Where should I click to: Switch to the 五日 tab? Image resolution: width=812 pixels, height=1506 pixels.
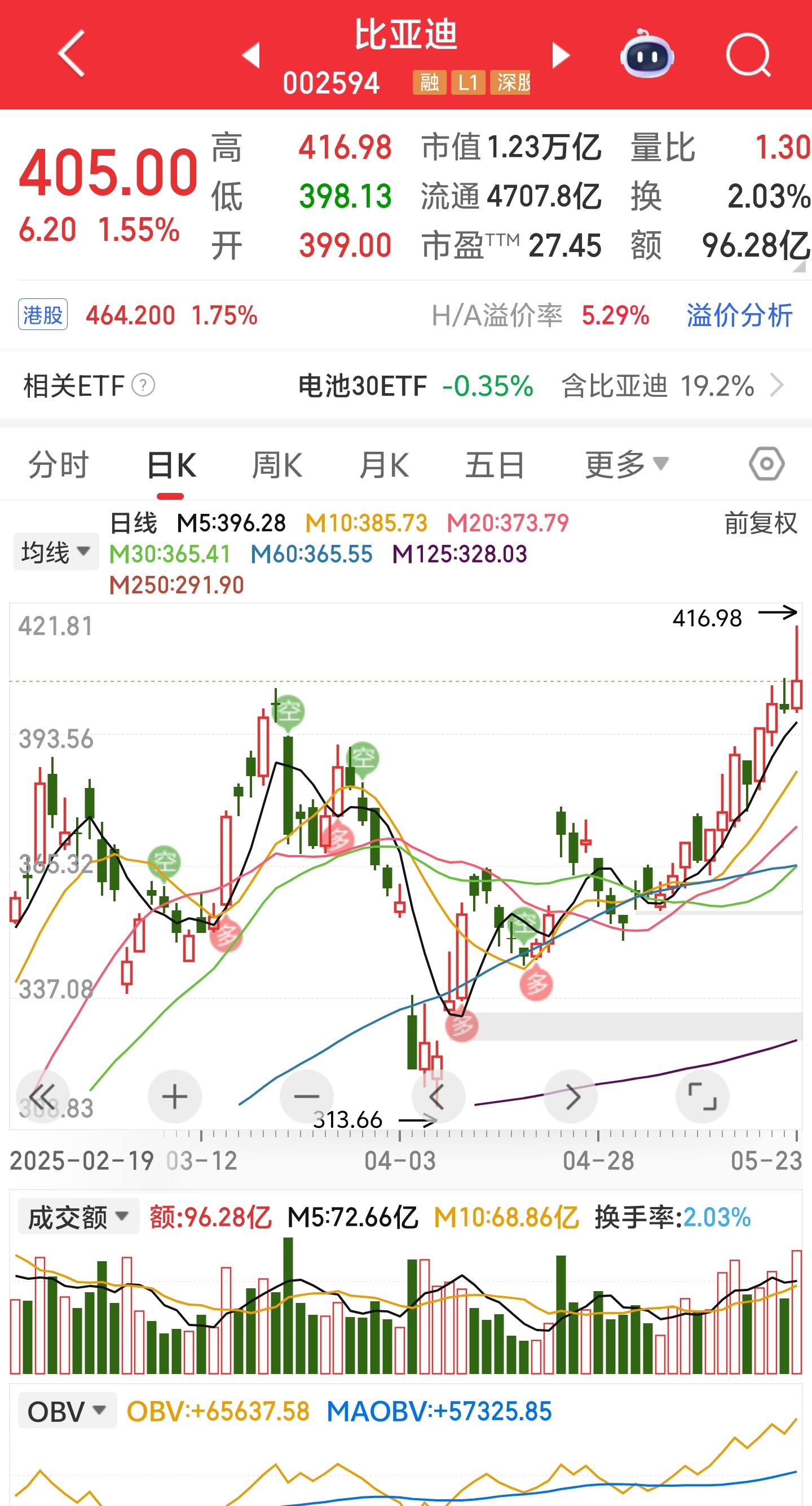click(x=495, y=465)
